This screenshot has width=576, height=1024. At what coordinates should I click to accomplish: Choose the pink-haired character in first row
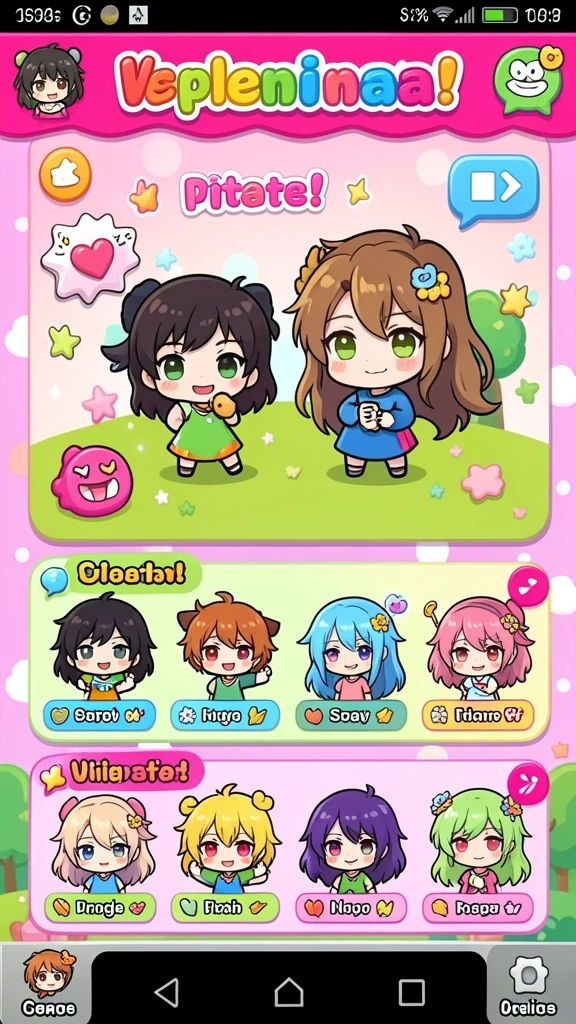pyautogui.click(x=478, y=661)
